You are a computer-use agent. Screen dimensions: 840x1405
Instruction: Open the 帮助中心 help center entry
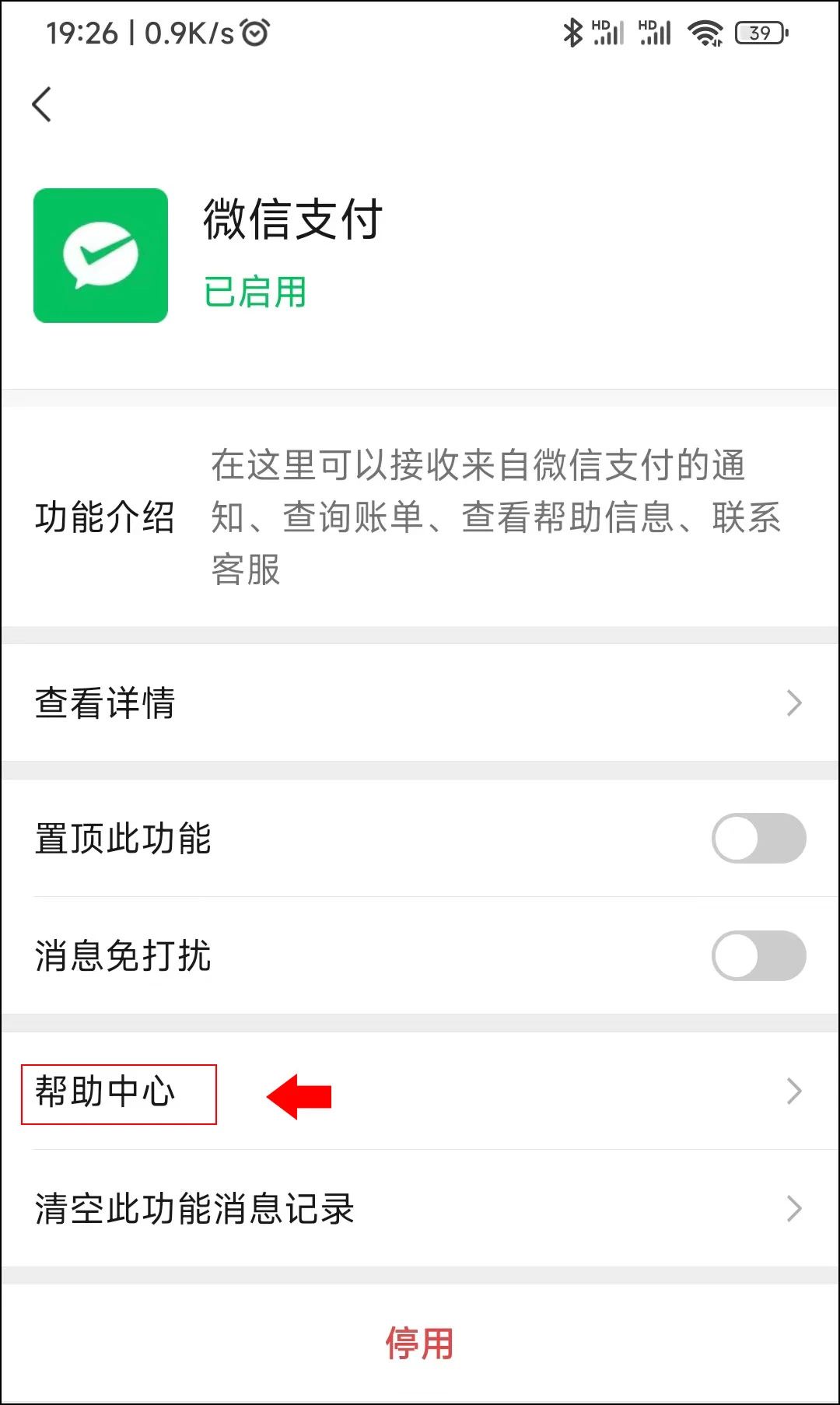(105, 1091)
